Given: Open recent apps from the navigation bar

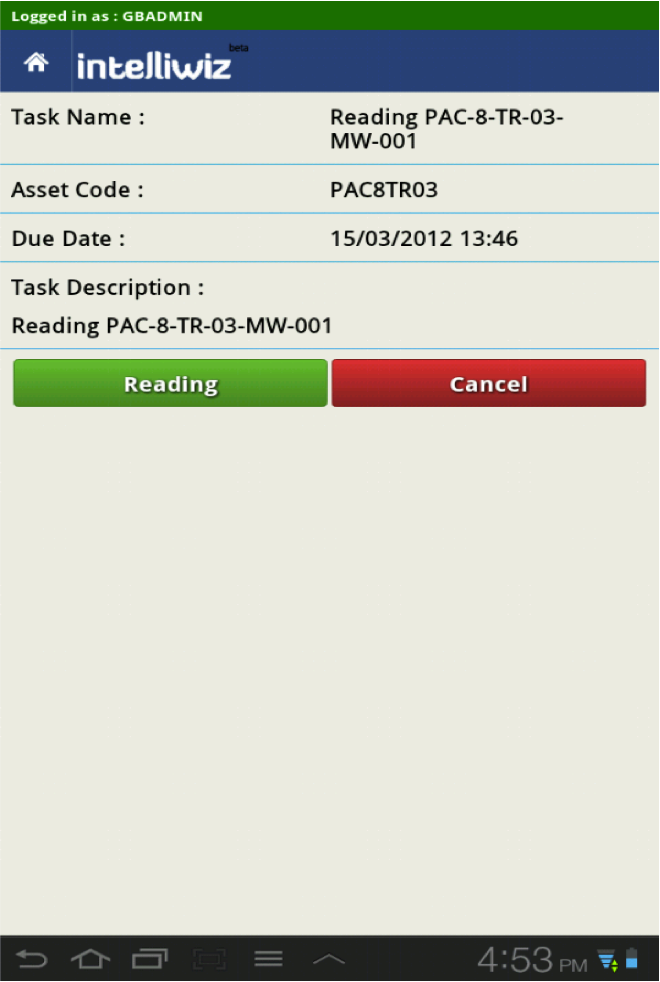Looking at the screenshot, I should click(150, 960).
